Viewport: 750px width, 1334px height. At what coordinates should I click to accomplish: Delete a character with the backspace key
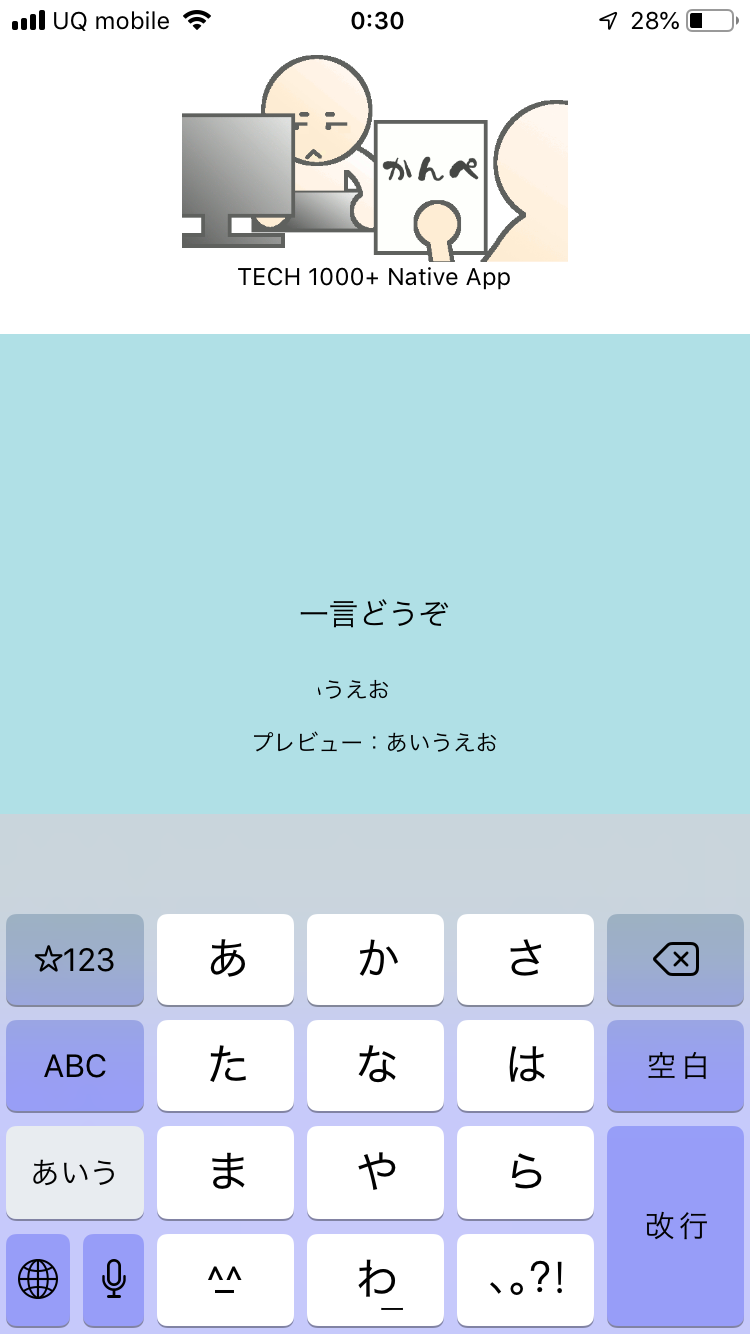pos(675,960)
